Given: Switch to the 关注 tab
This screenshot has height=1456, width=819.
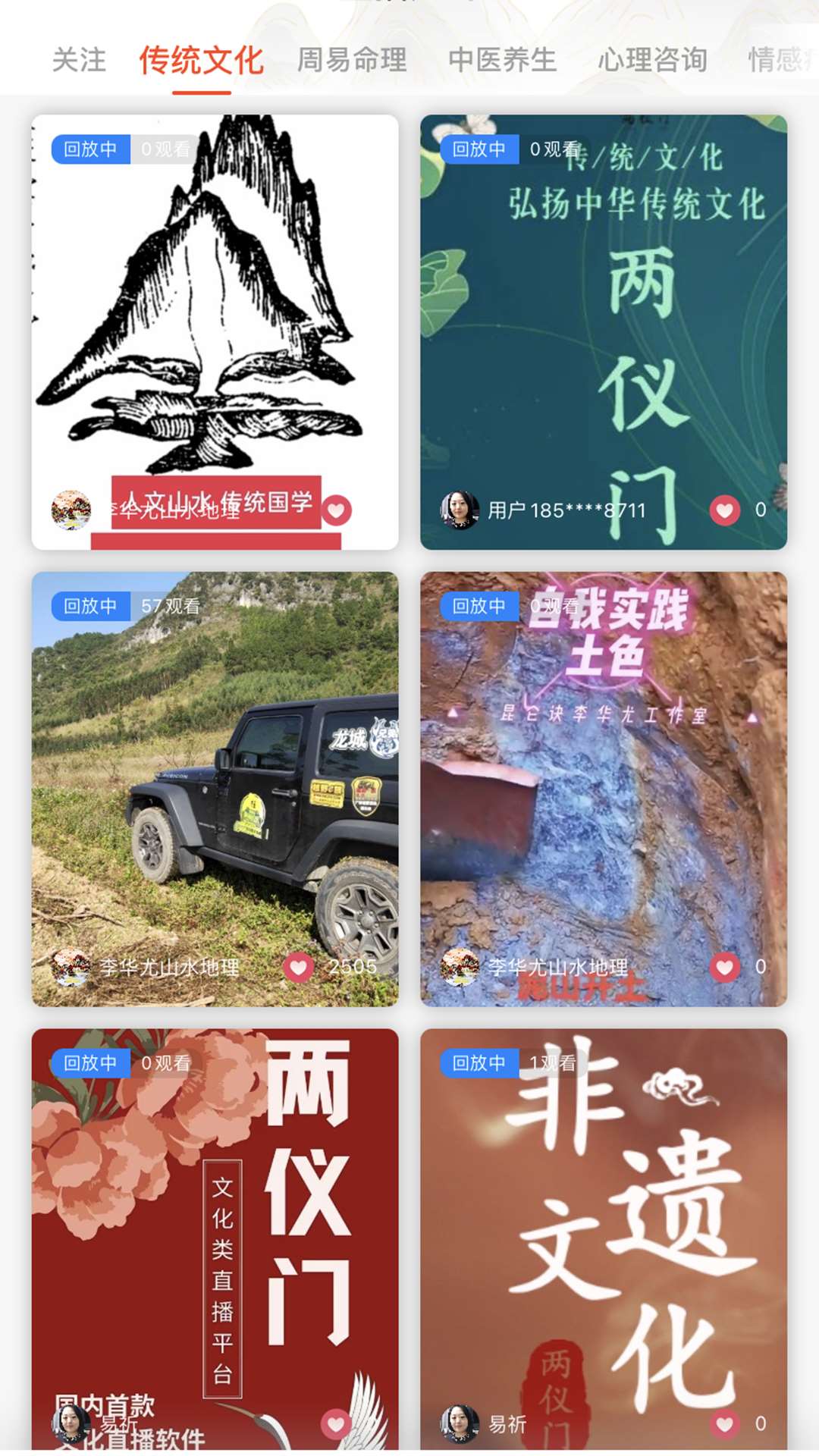Looking at the screenshot, I should [x=79, y=61].
